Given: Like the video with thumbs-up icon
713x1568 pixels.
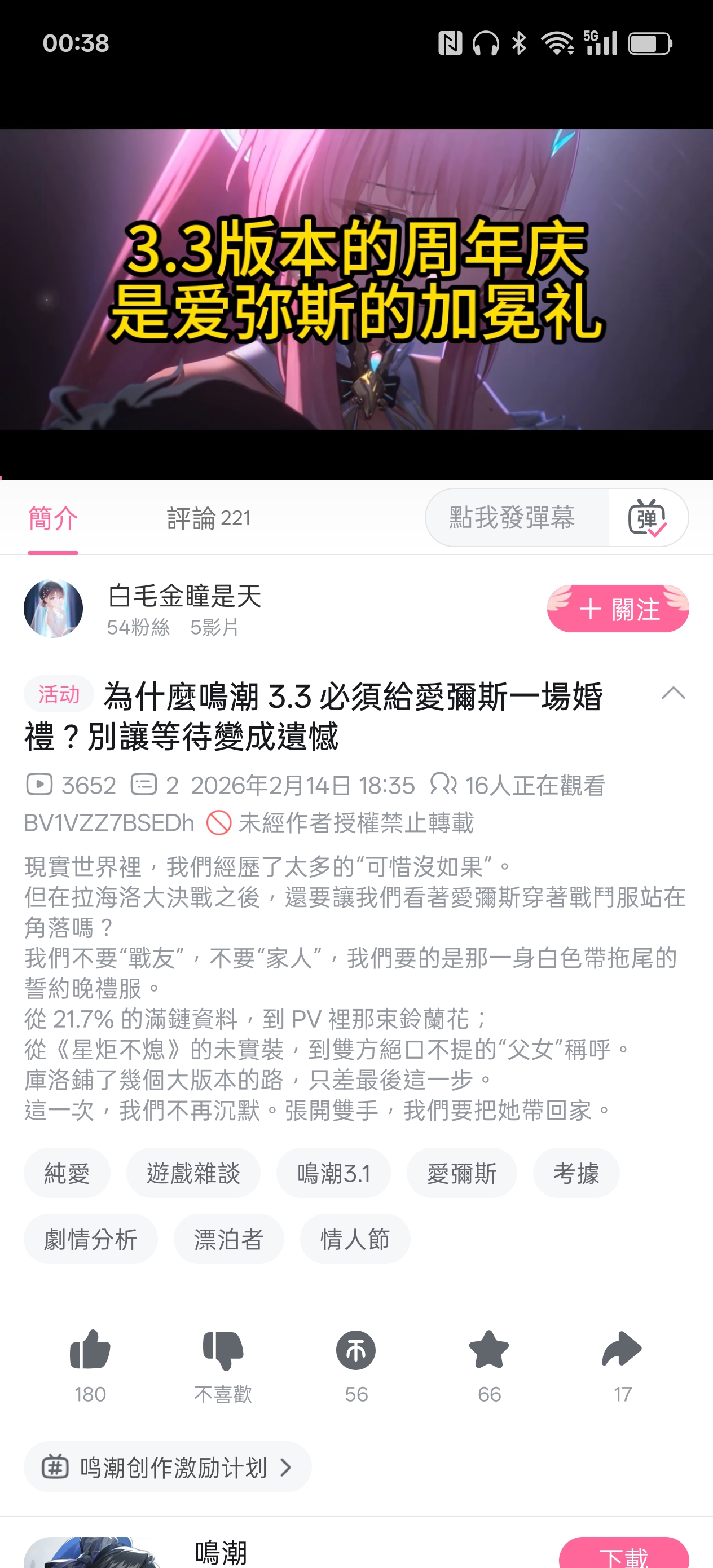Looking at the screenshot, I should point(90,1351).
